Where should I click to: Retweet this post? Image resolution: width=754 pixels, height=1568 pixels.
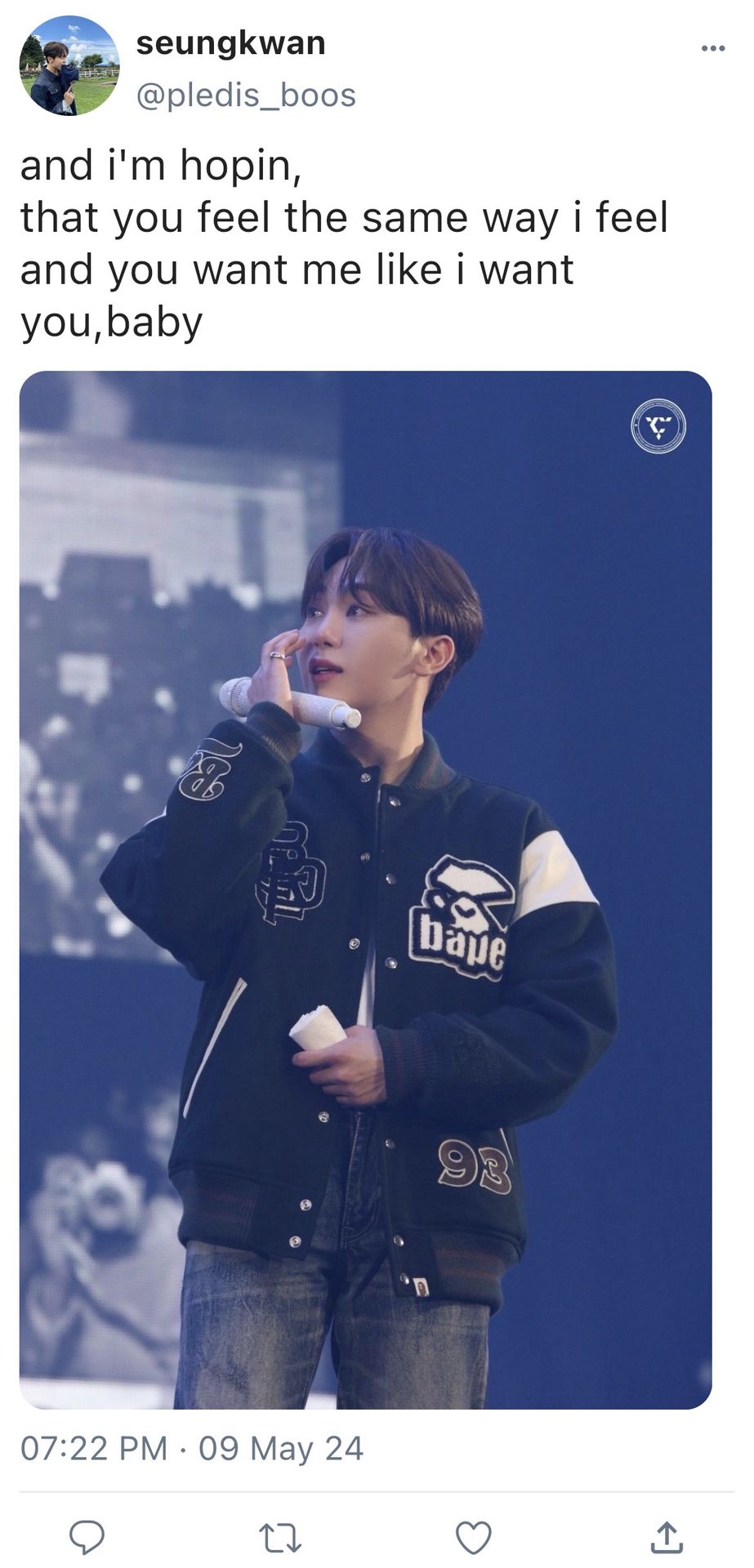pyautogui.click(x=280, y=1537)
